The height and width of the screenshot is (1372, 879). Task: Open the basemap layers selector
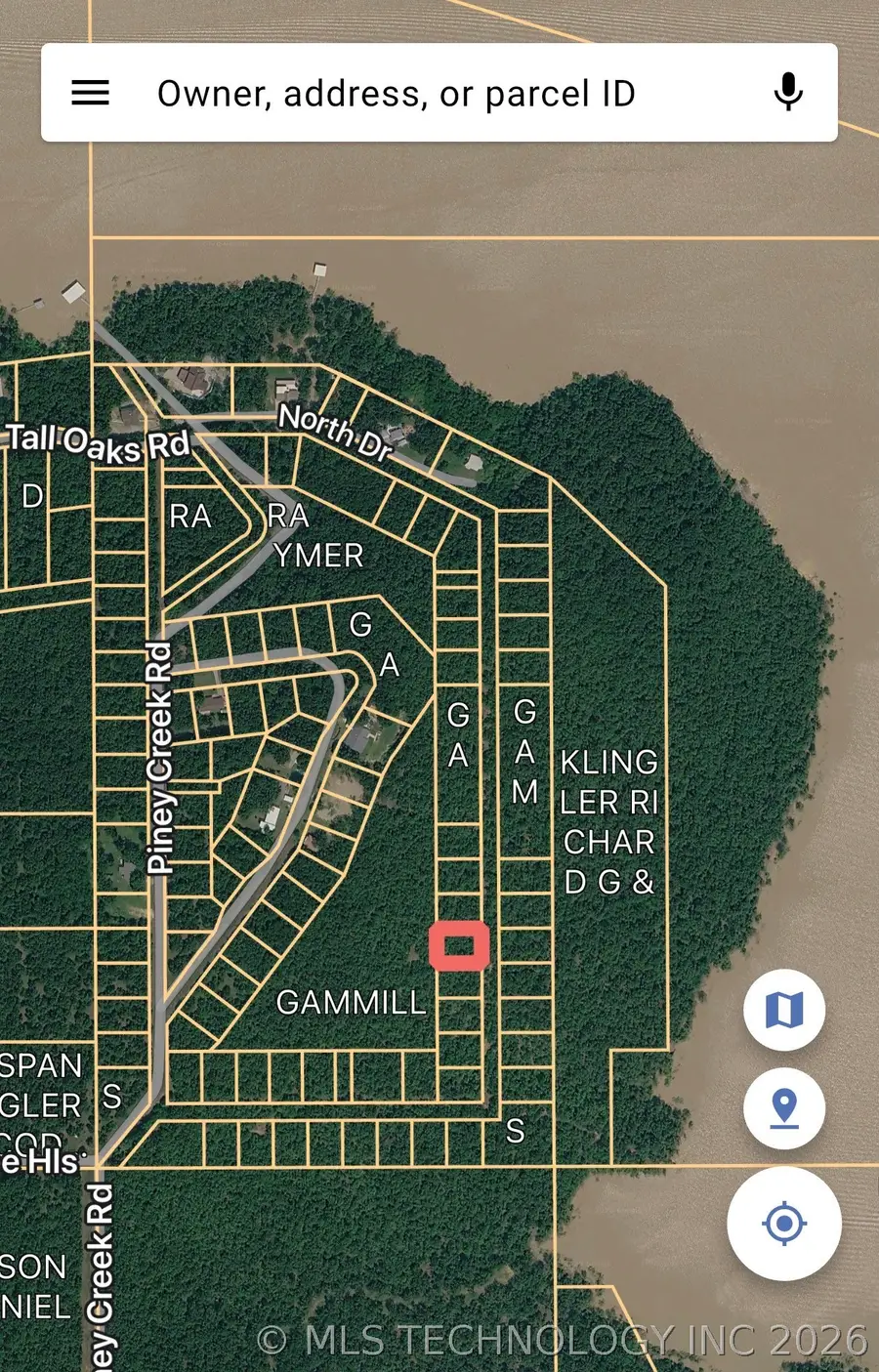[x=784, y=1010]
